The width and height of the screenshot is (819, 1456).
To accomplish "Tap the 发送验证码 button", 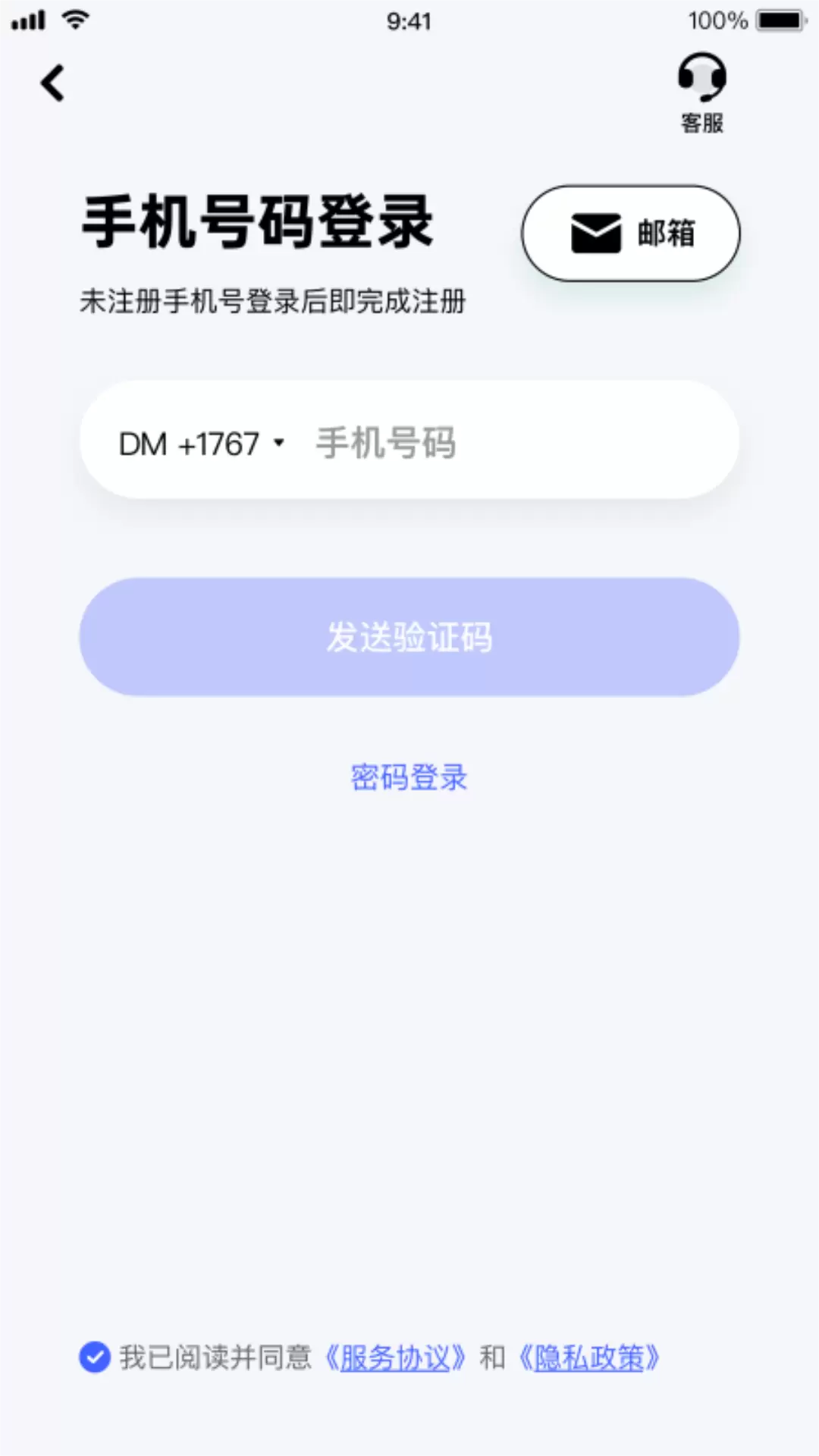I will point(409,637).
